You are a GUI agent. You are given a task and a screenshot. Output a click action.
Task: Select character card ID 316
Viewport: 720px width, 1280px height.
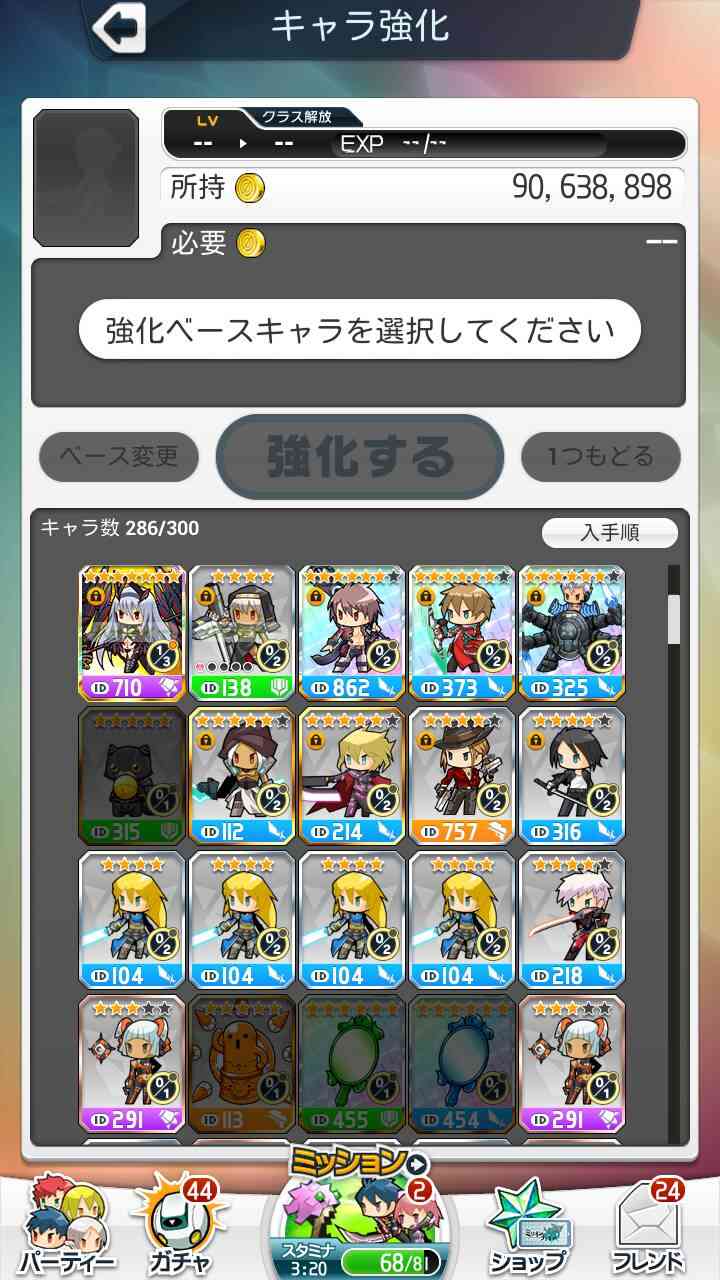[572, 776]
